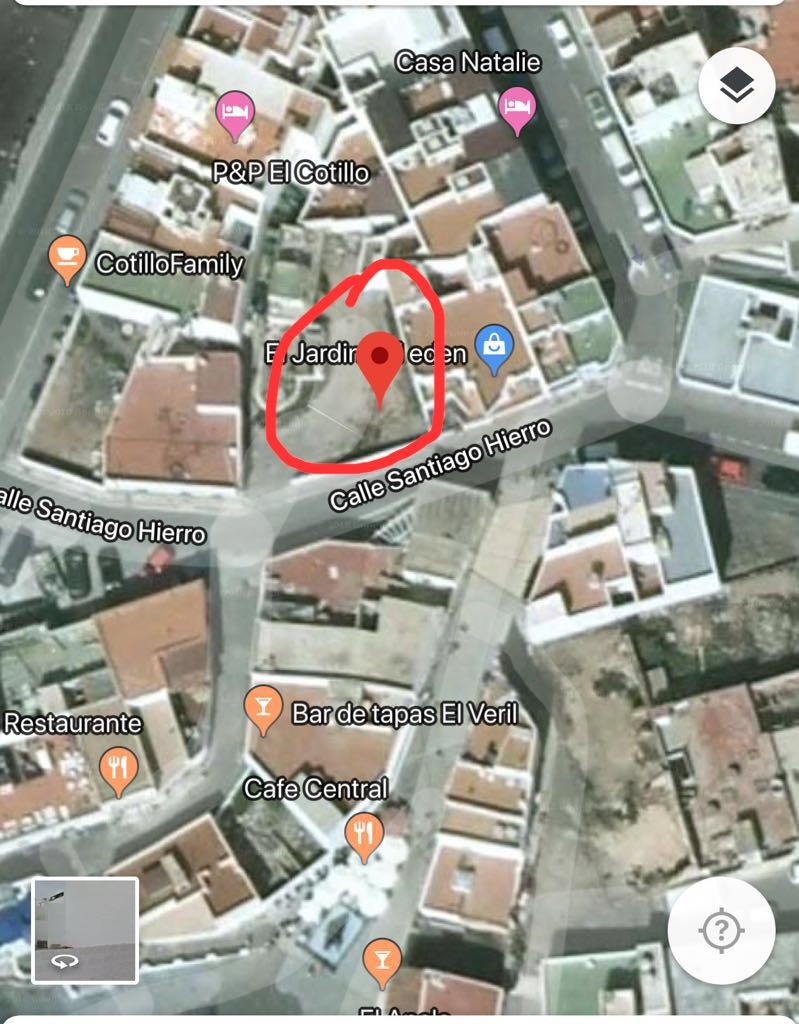The width and height of the screenshot is (799, 1024).
Task: Open the CotilloFamily cafe marker
Action: click(x=66, y=256)
